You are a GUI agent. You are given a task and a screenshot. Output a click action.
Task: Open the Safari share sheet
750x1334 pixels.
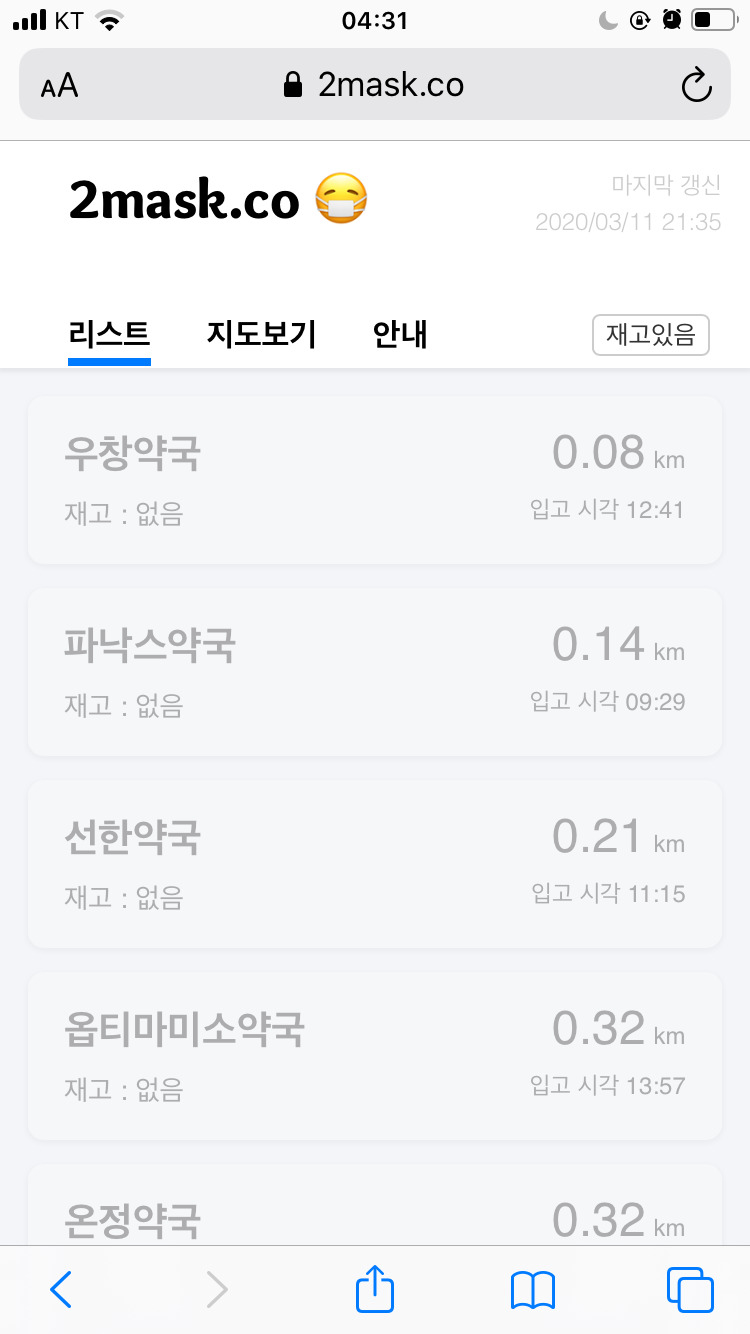tap(375, 1288)
